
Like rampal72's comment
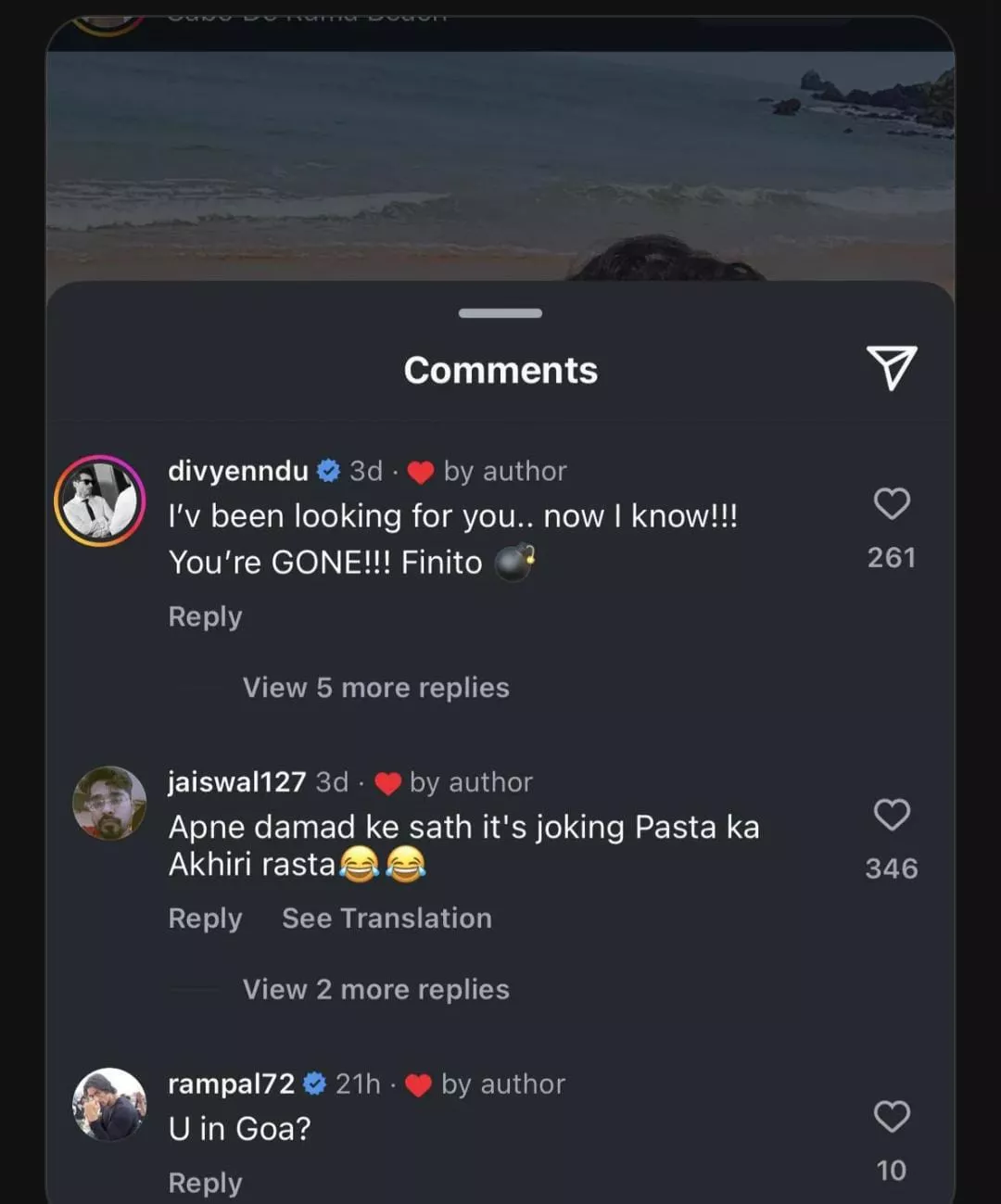click(x=892, y=1117)
